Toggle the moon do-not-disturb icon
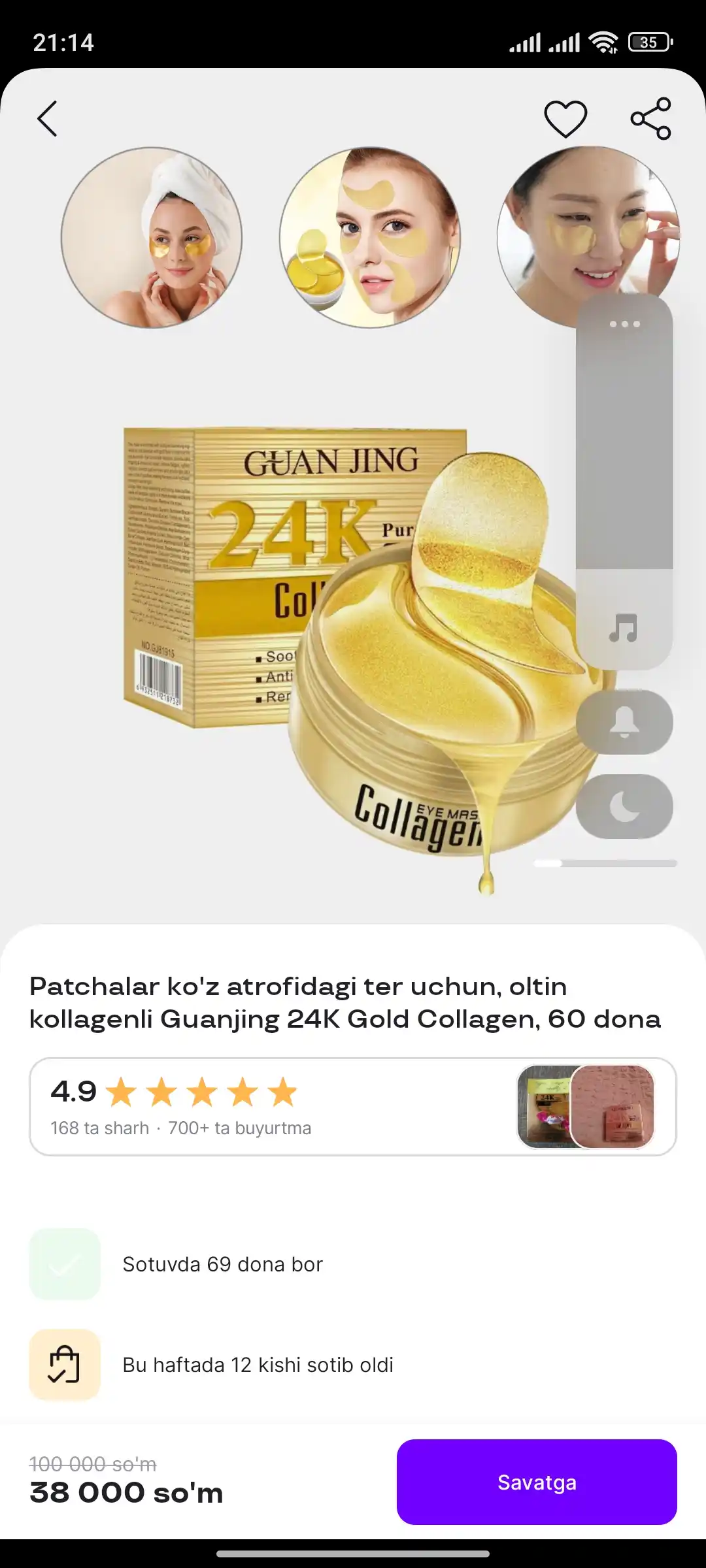 (624, 806)
